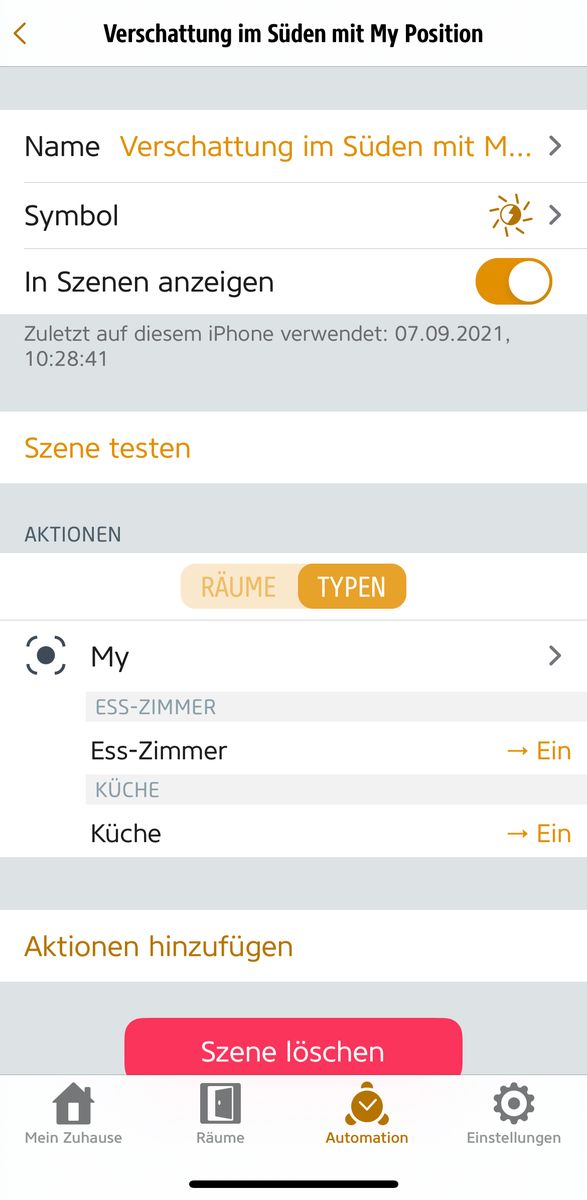The image size is (587, 1200).
Task: Switch to the Mein Zuhause tab
Action: click(x=73, y=1114)
